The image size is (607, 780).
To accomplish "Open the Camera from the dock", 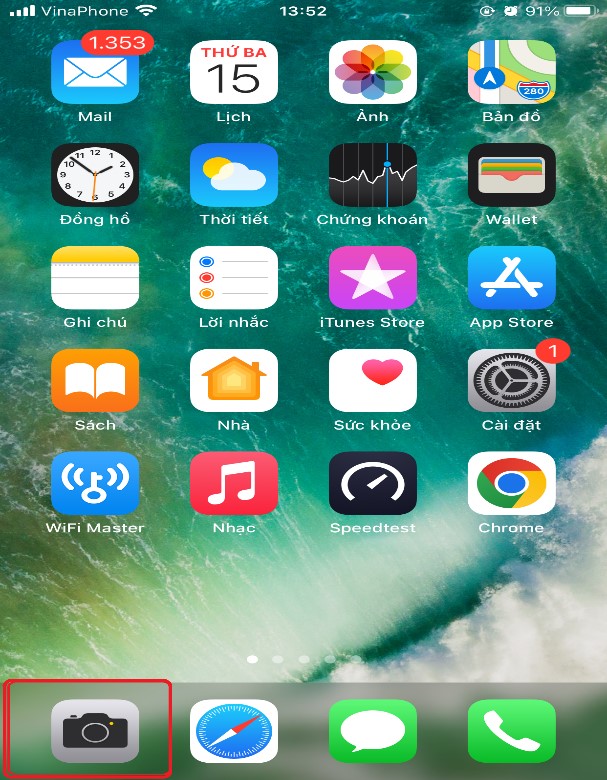I will (x=95, y=731).
